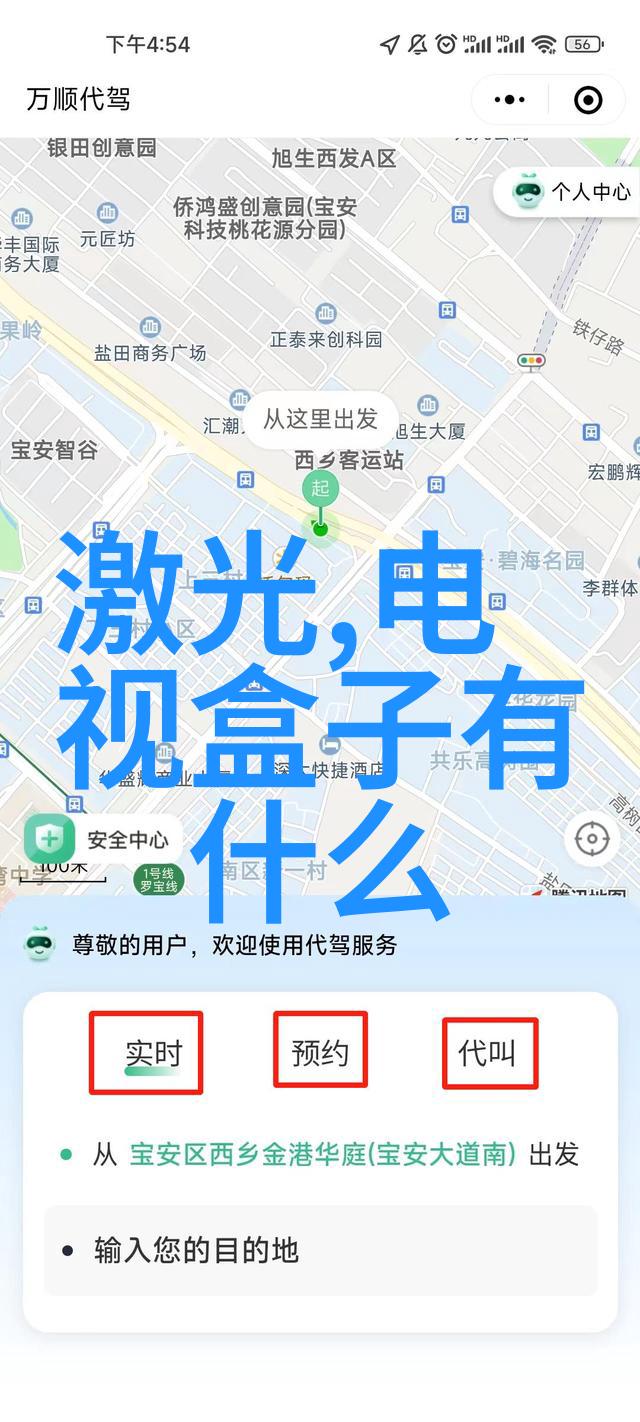Recenter the map to current location

coord(592,838)
